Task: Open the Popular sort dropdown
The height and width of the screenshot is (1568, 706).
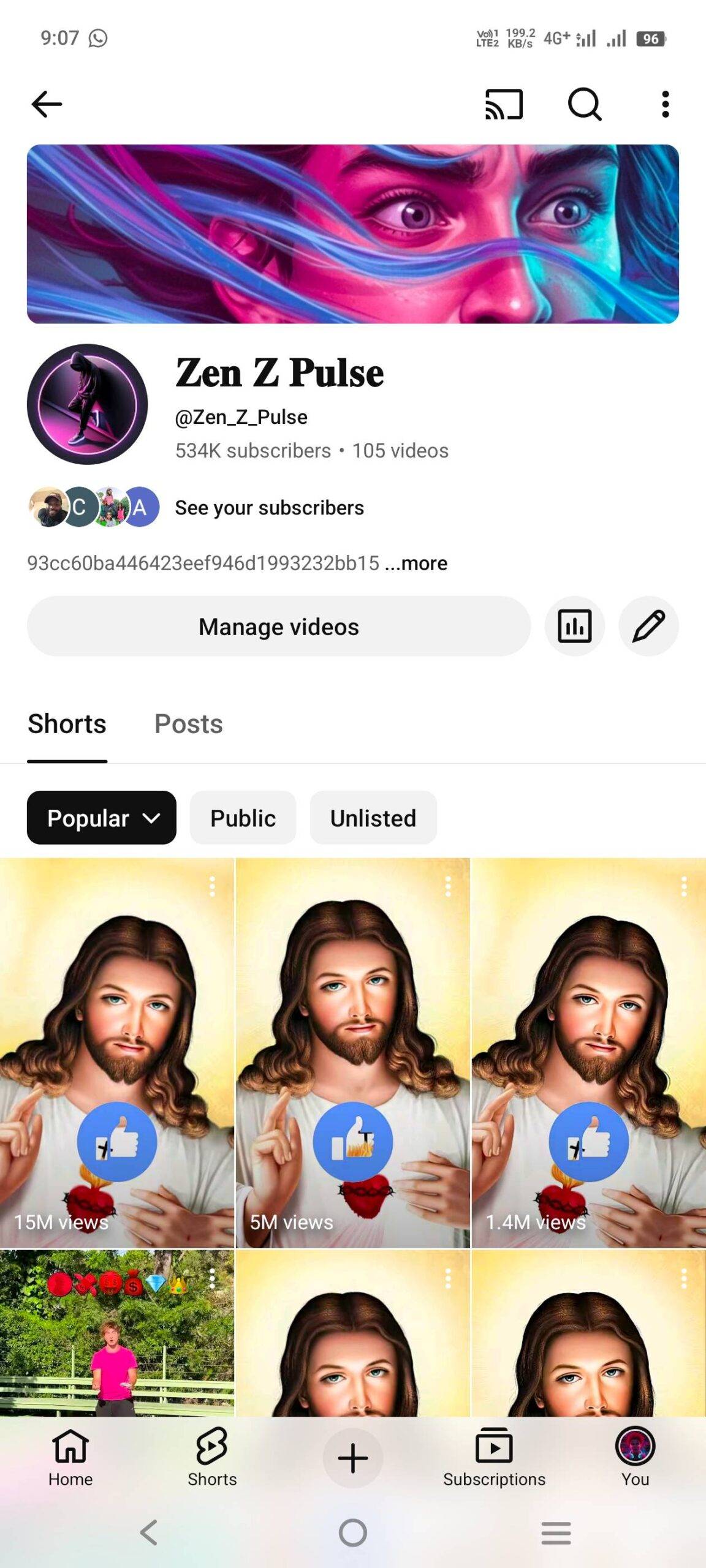Action: tap(102, 818)
